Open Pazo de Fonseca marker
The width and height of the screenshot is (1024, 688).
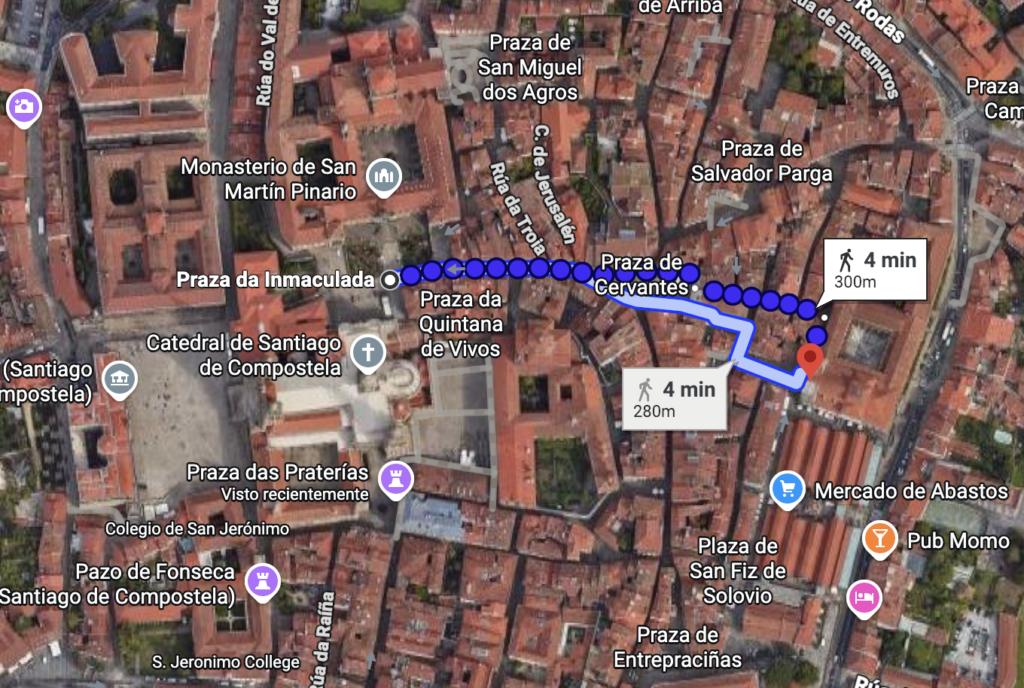(263, 583)
